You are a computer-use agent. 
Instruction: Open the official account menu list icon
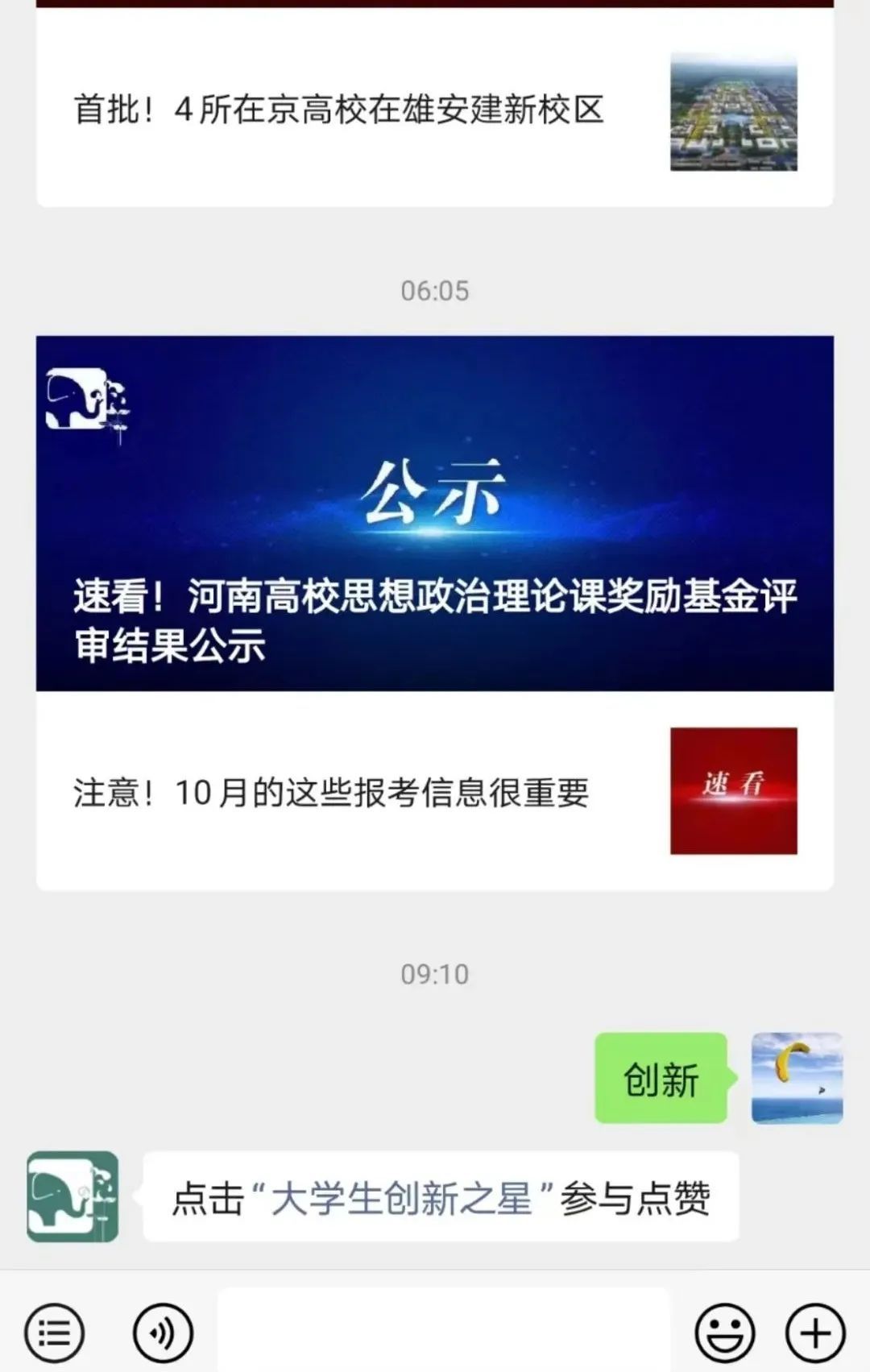pyautogui.click(x=54, y=1333)
